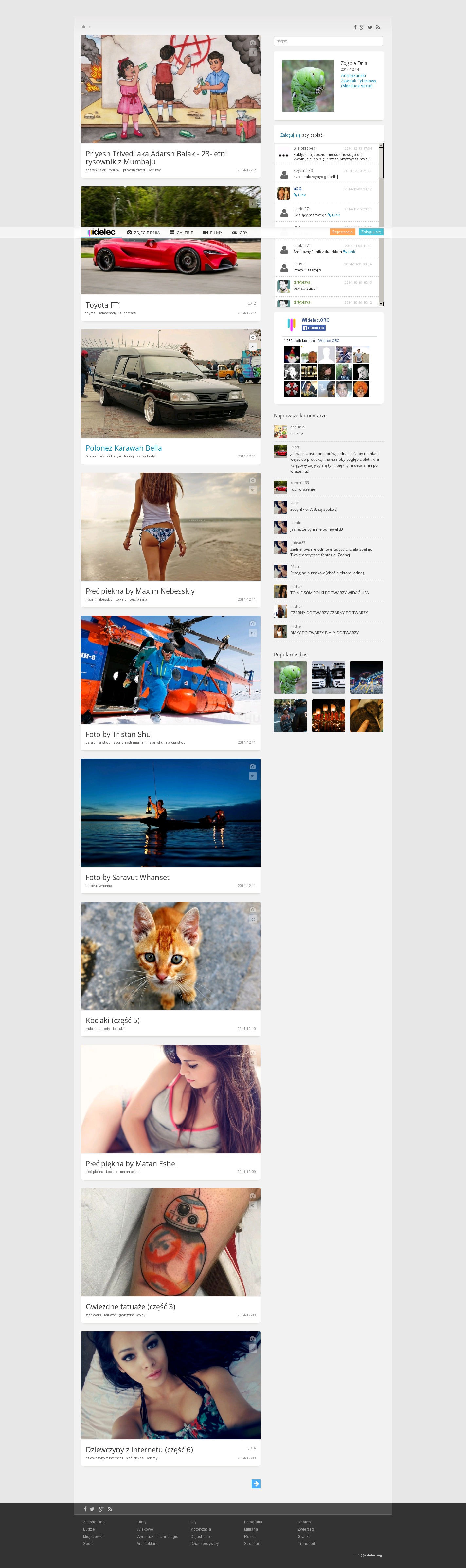Open GRY section
This screenshot has height=1568, width=466.
240,233
